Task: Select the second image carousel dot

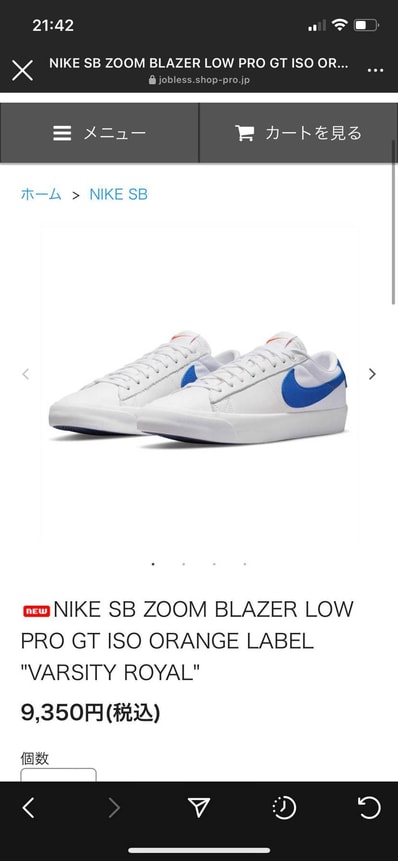Action: pos(183,564)
